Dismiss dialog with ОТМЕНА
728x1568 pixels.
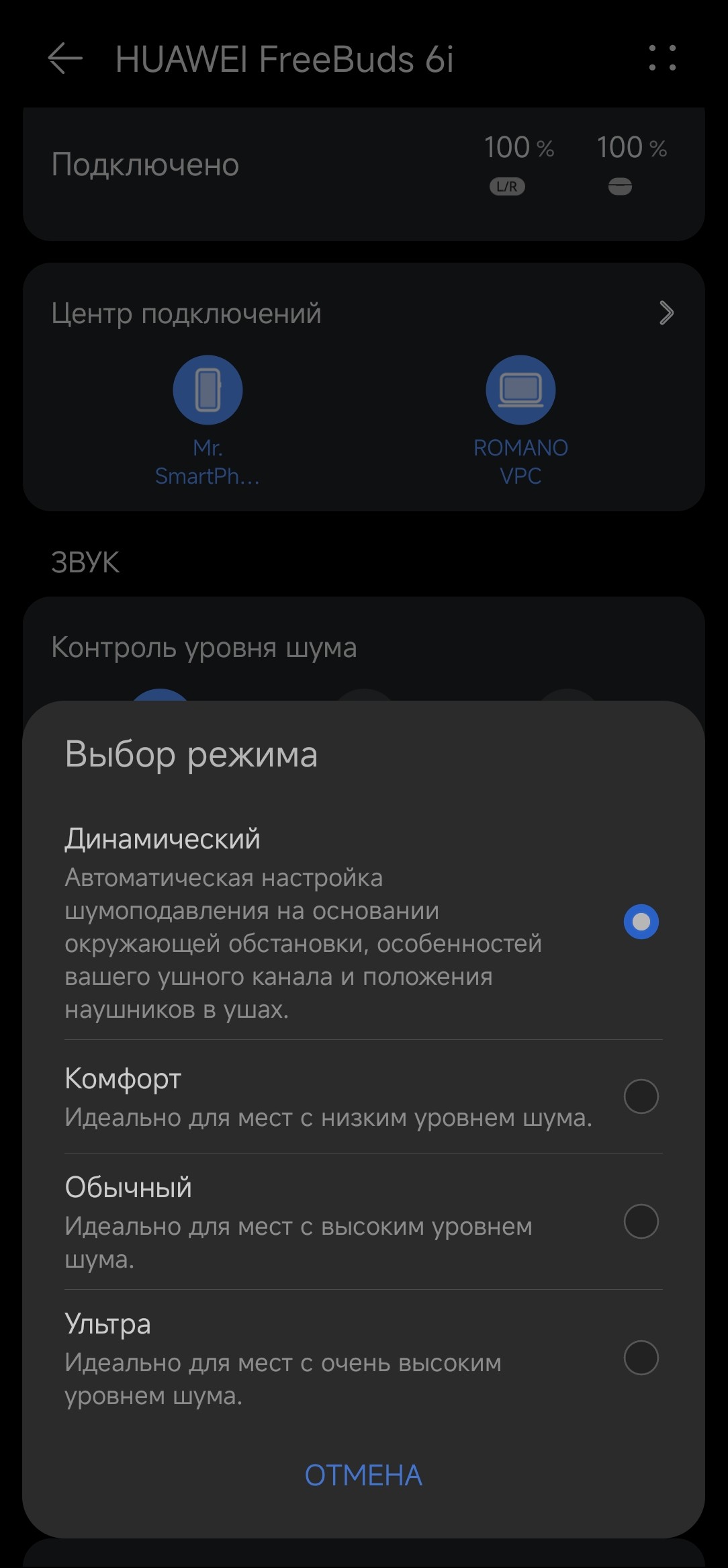[x=363, y=1475]
